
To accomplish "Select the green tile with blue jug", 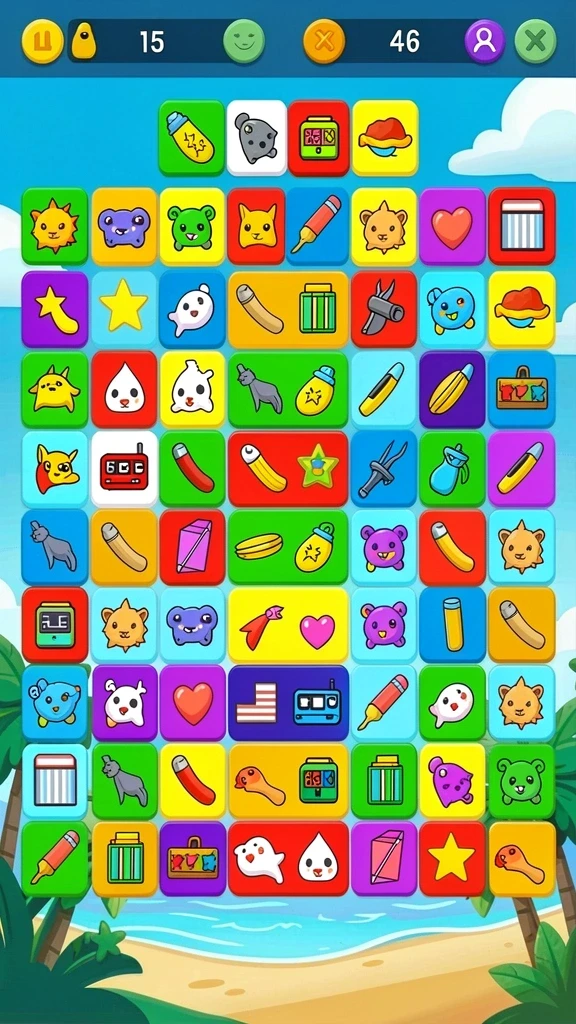I will (452, 469).
